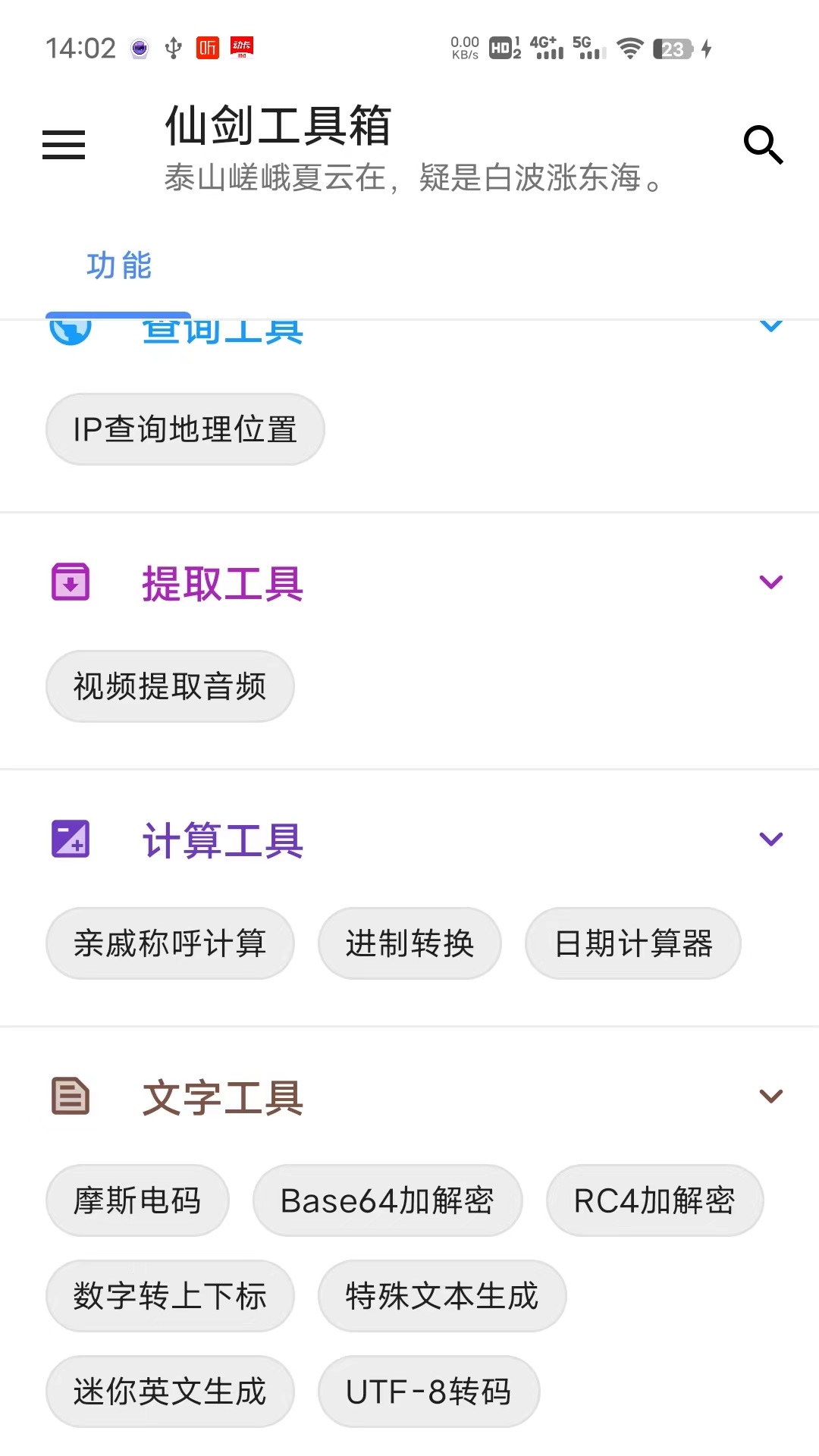Choose Base64加解密
Screen dimensions: 819x1456
coord(388,1200)
